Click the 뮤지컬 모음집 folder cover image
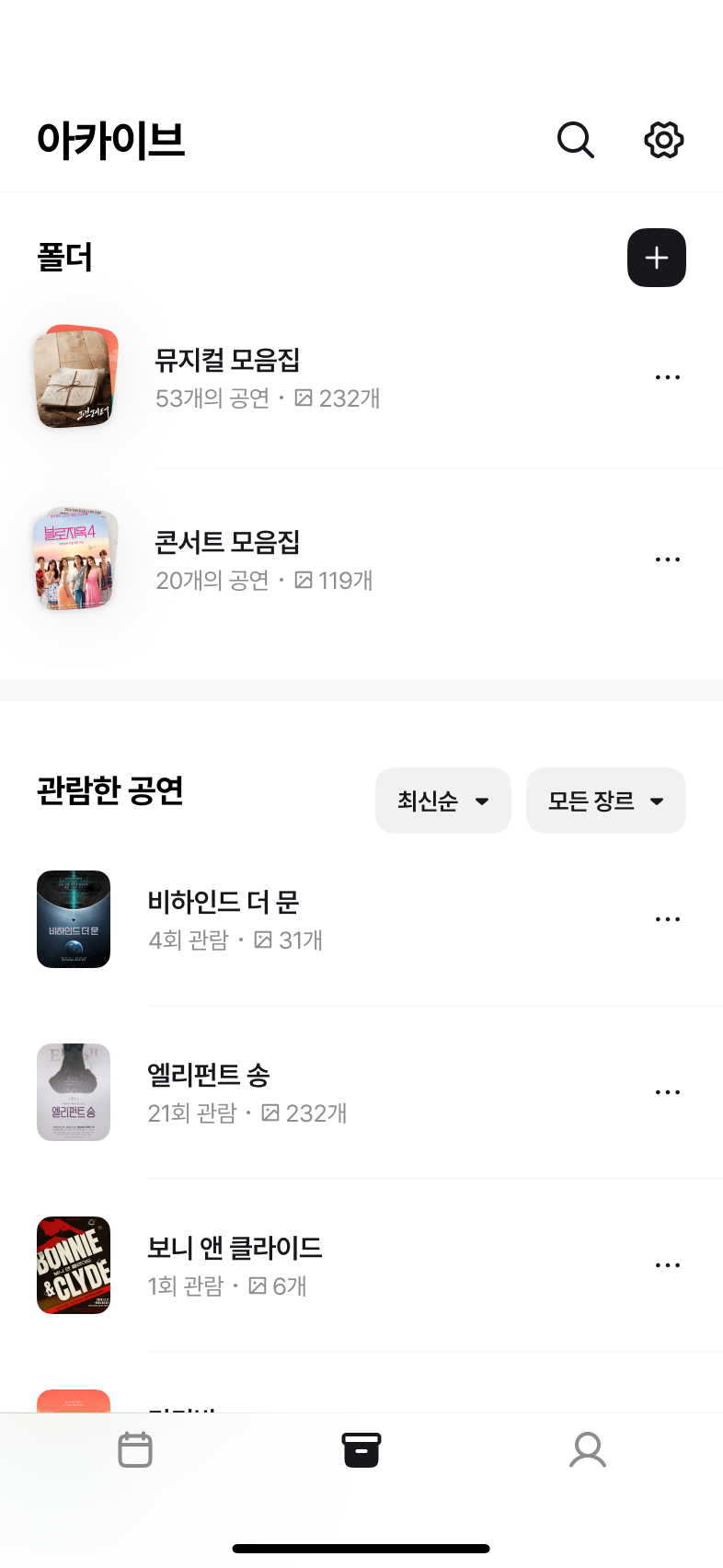 (75, 377)
